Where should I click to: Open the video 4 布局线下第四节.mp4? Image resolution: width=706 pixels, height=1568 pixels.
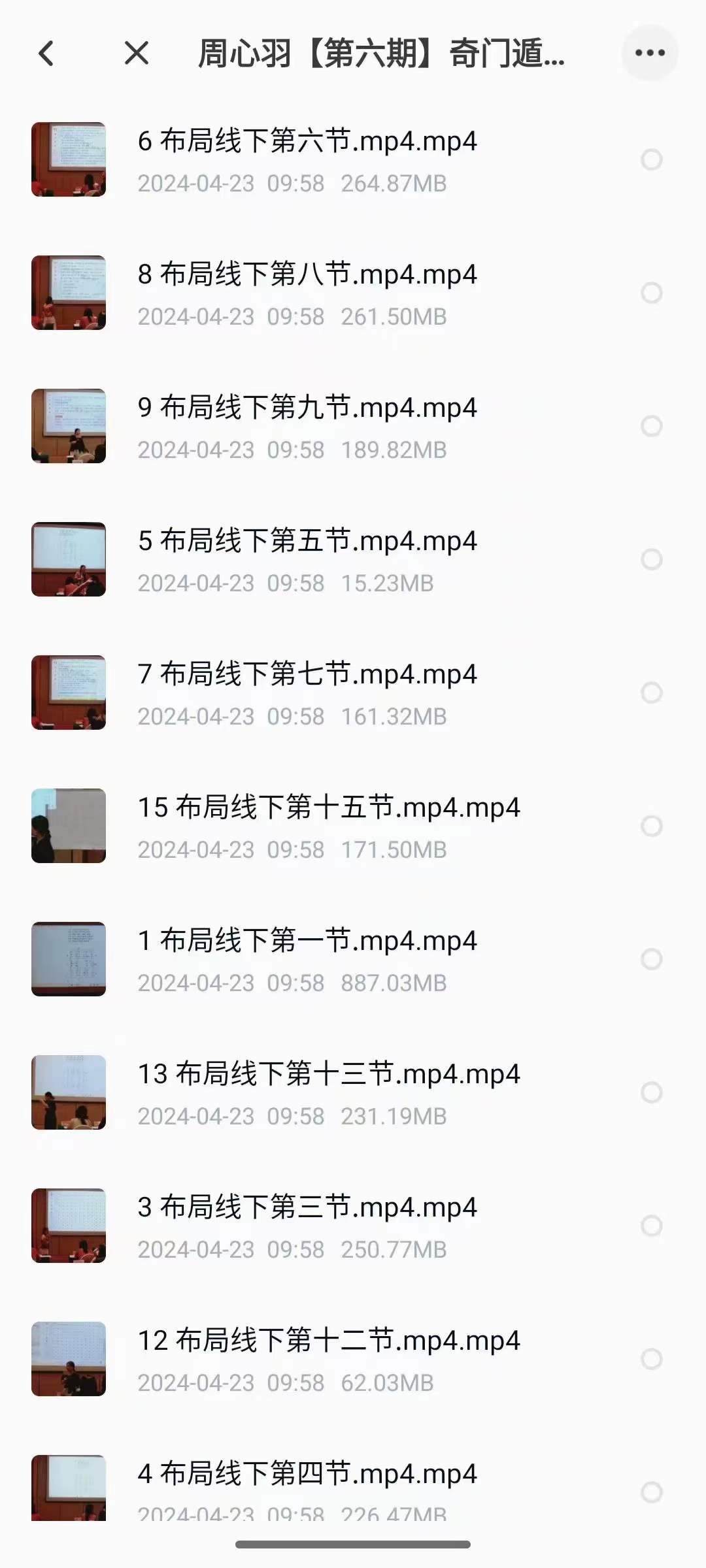point(307,1475)
